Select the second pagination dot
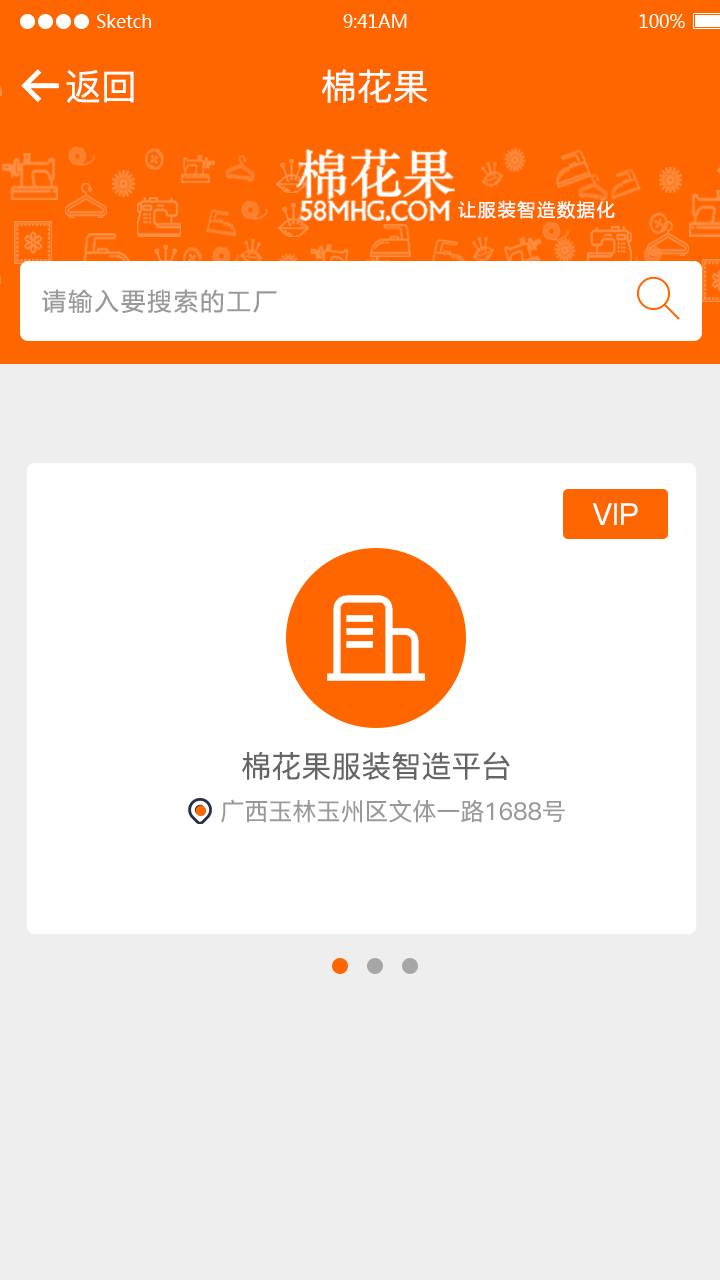Viewport: 720px width, 1280px height. [x=375, y=966]
